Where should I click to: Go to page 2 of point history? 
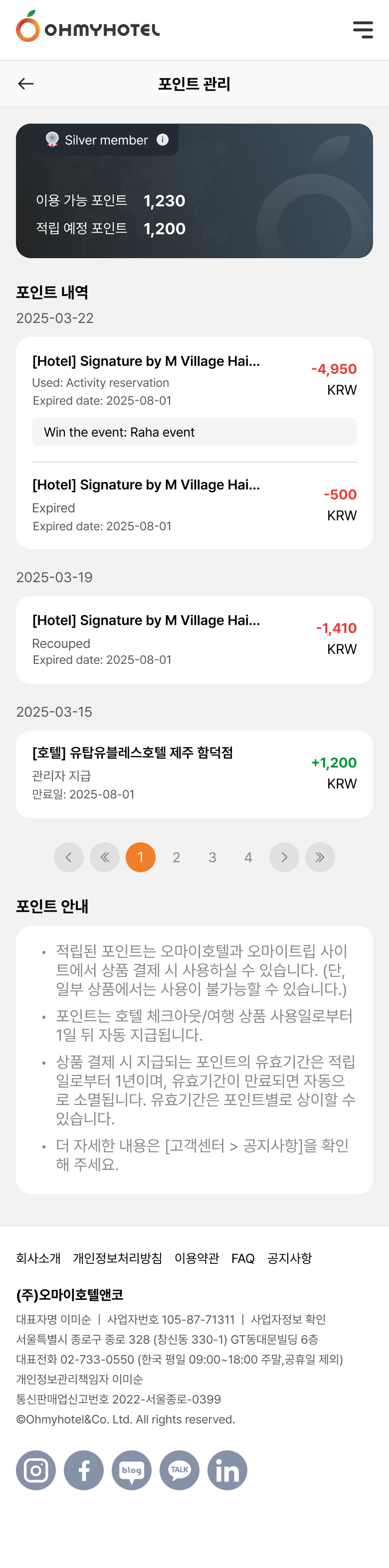click(177, 857)
